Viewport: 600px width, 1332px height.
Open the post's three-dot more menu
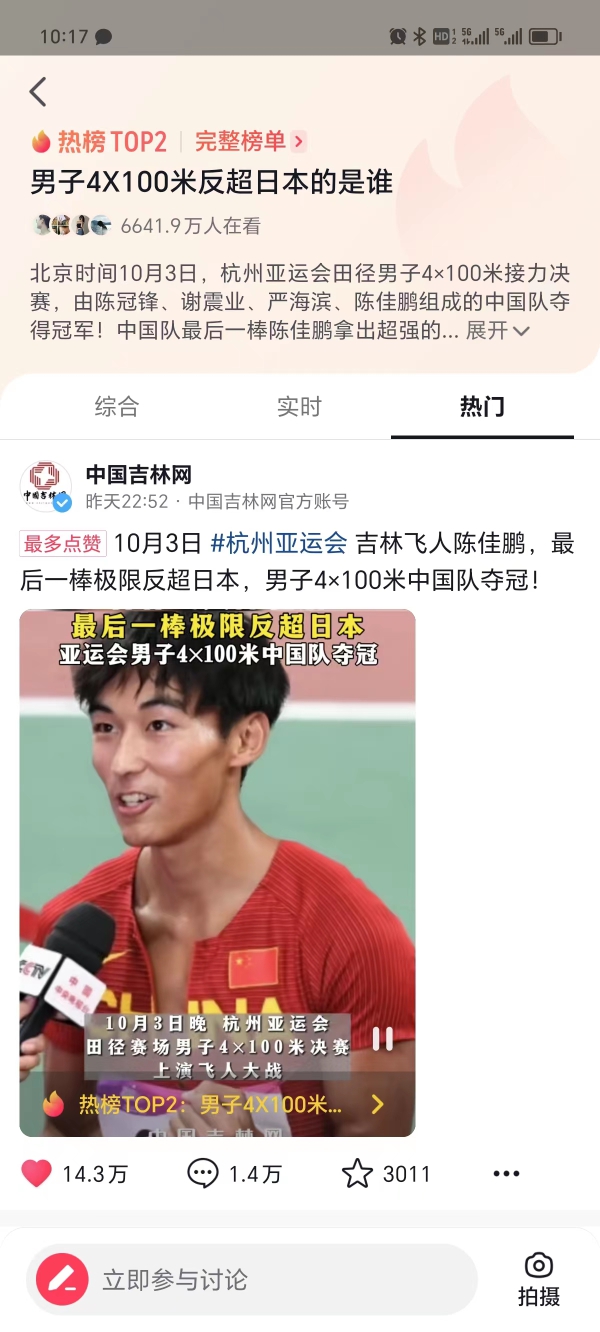507,1173
